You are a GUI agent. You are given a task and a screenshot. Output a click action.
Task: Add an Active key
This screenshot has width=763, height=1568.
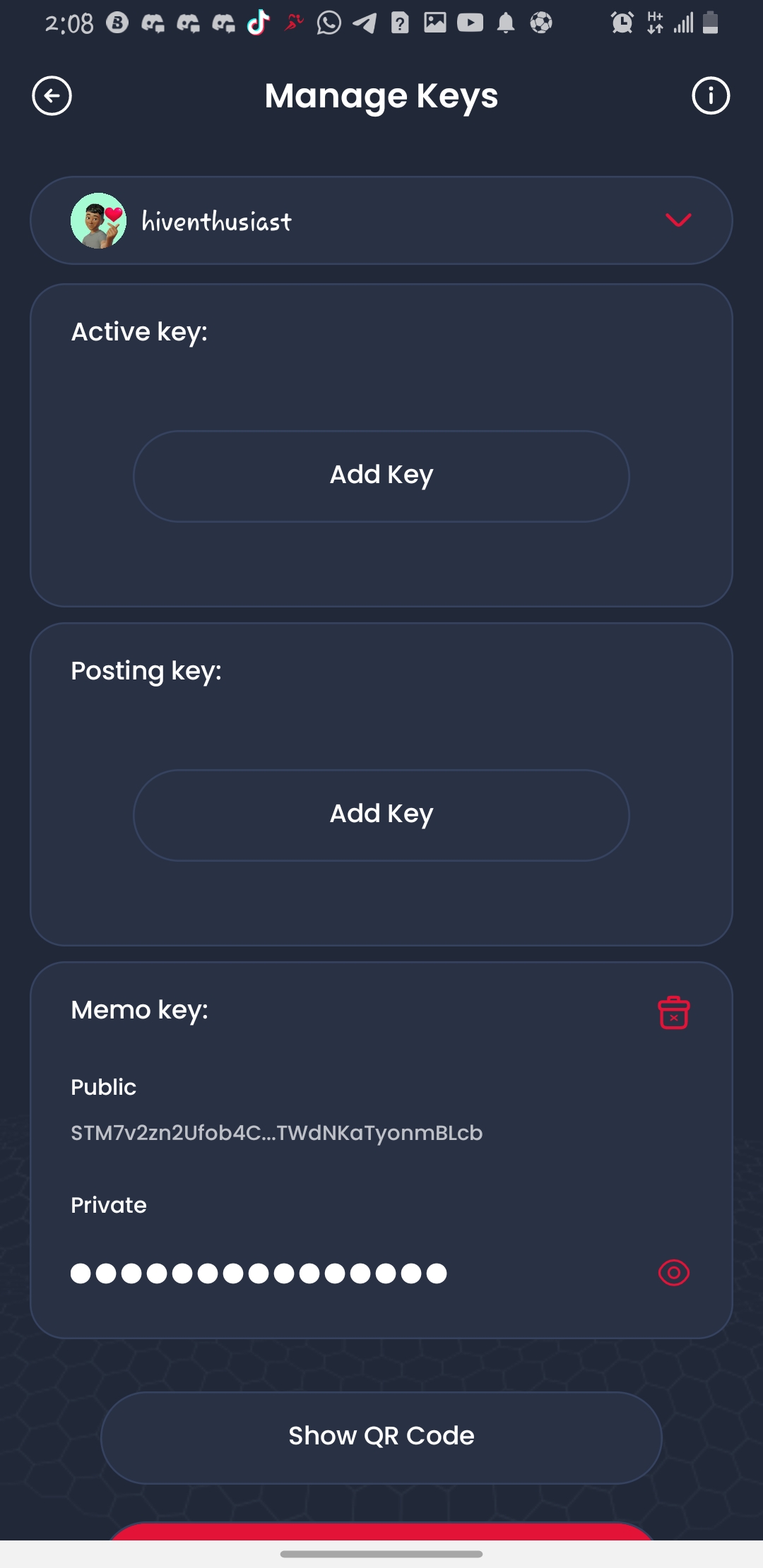[x=381, y=476]
